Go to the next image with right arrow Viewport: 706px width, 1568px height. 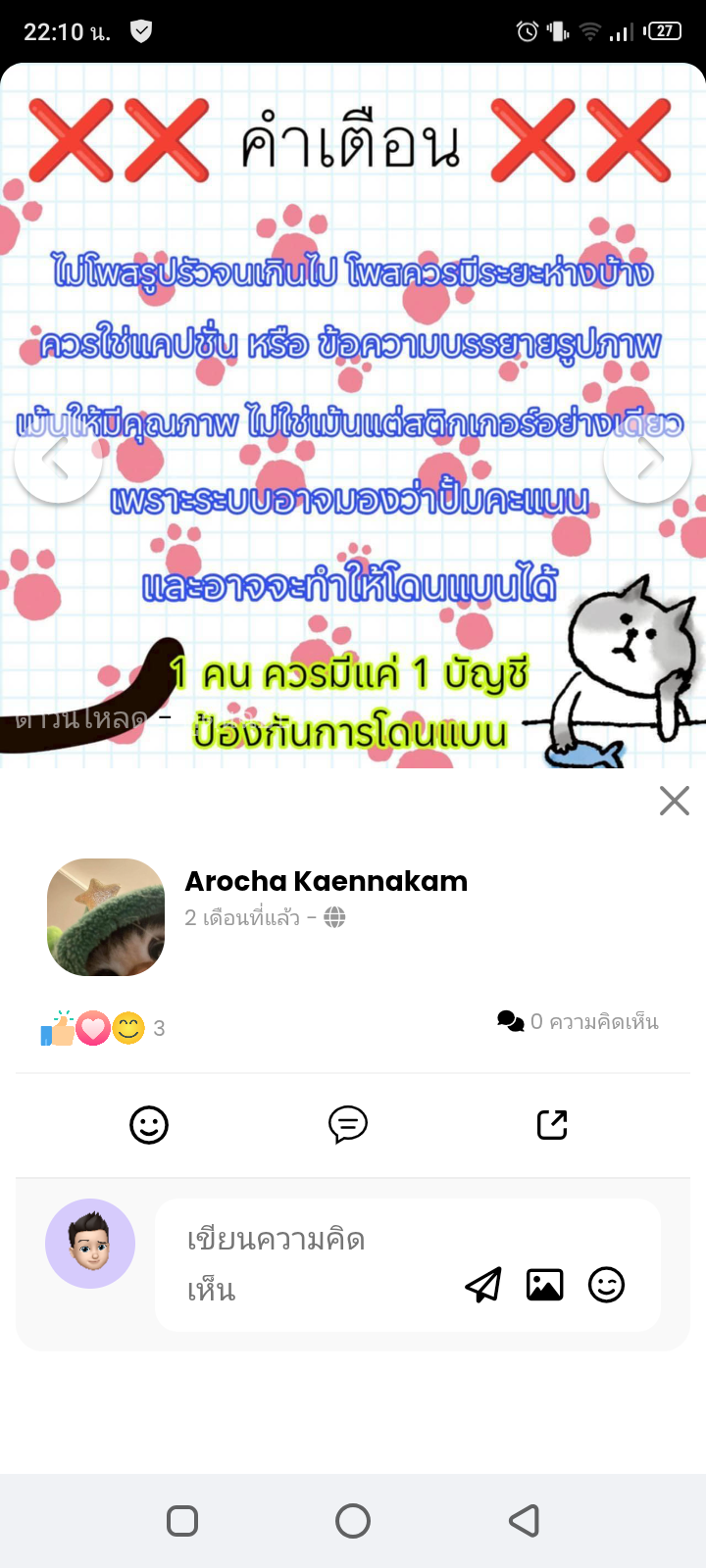[647, 459]
